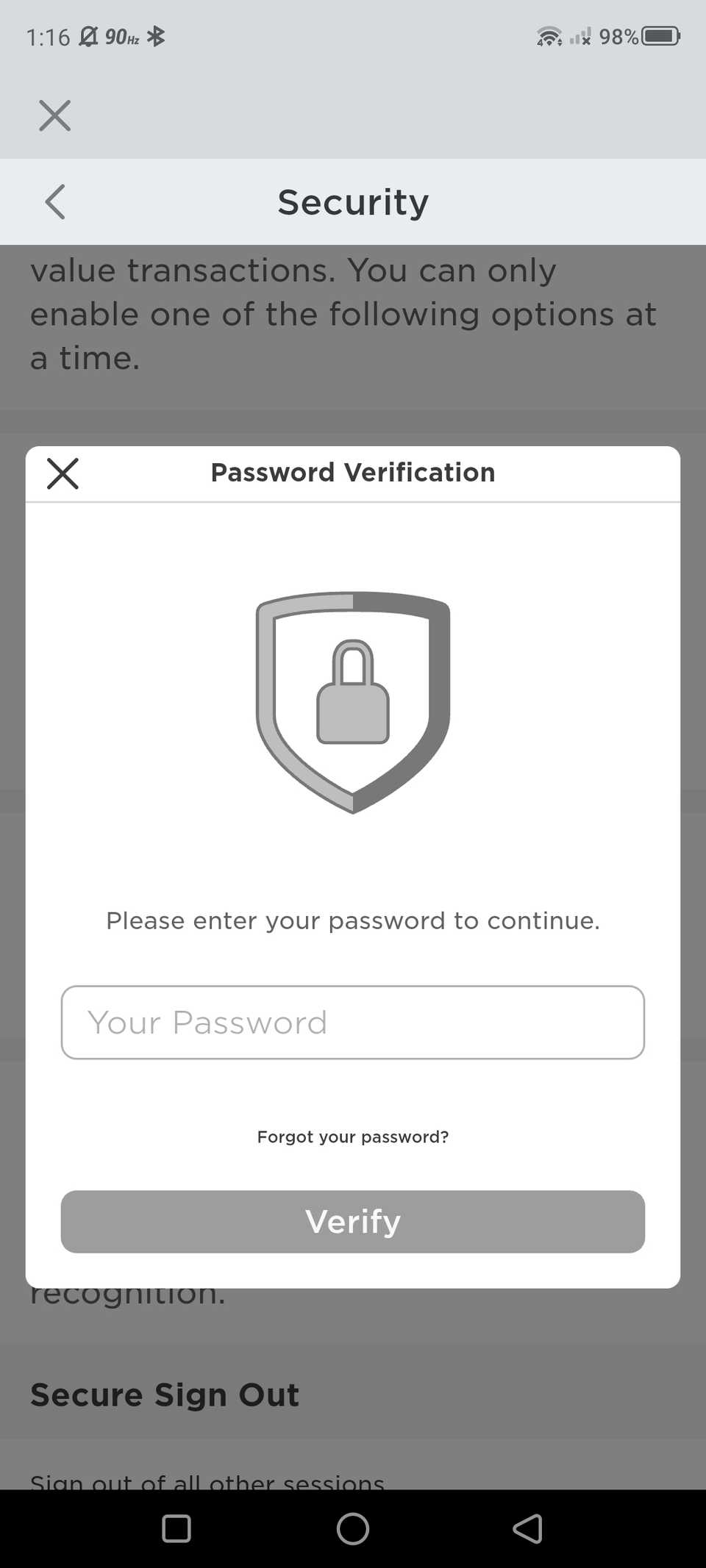Go back using the Security header chevron

pyautogui.click(x=54, y=201)
